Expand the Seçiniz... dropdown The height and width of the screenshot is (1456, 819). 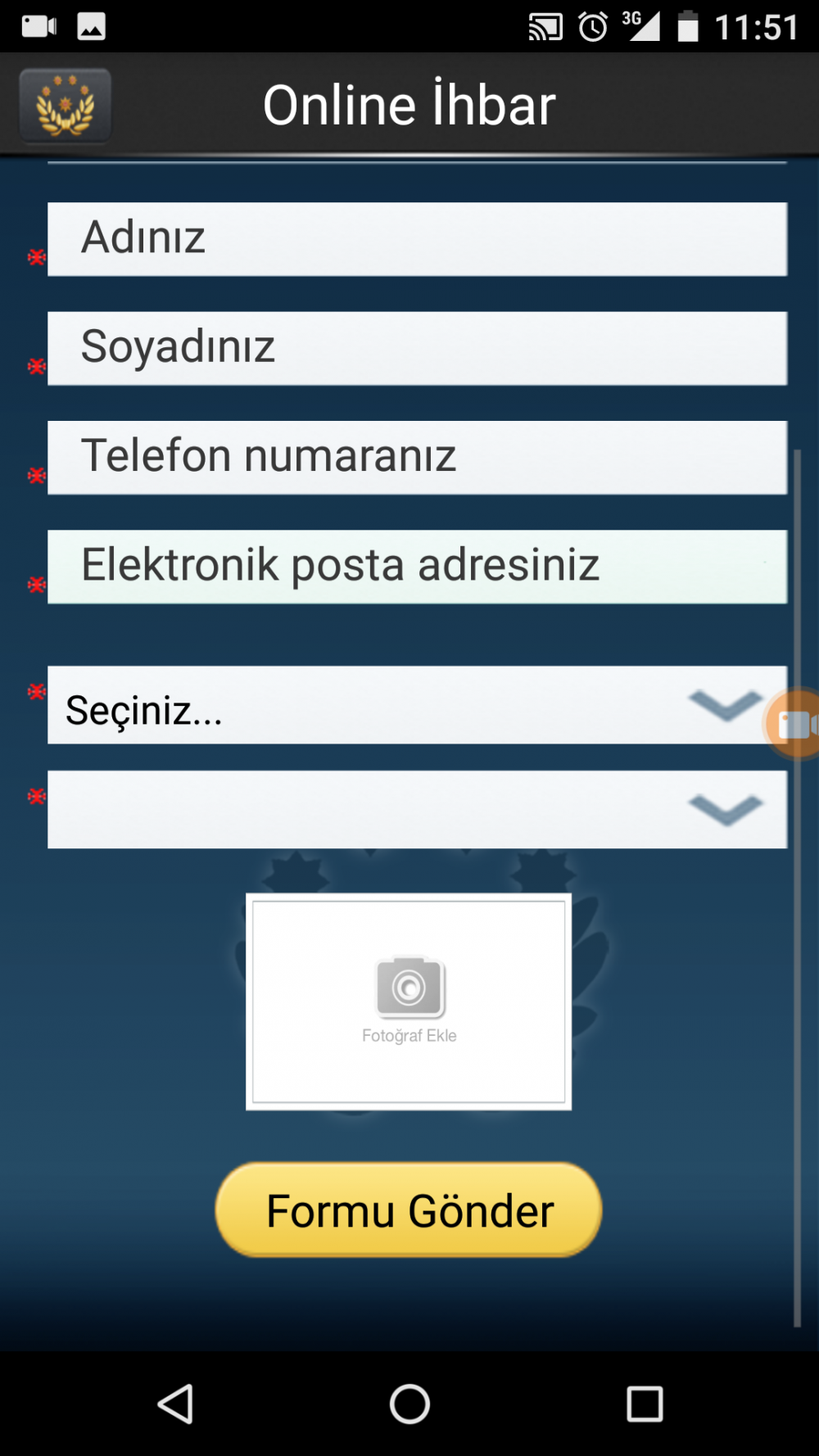417,705
